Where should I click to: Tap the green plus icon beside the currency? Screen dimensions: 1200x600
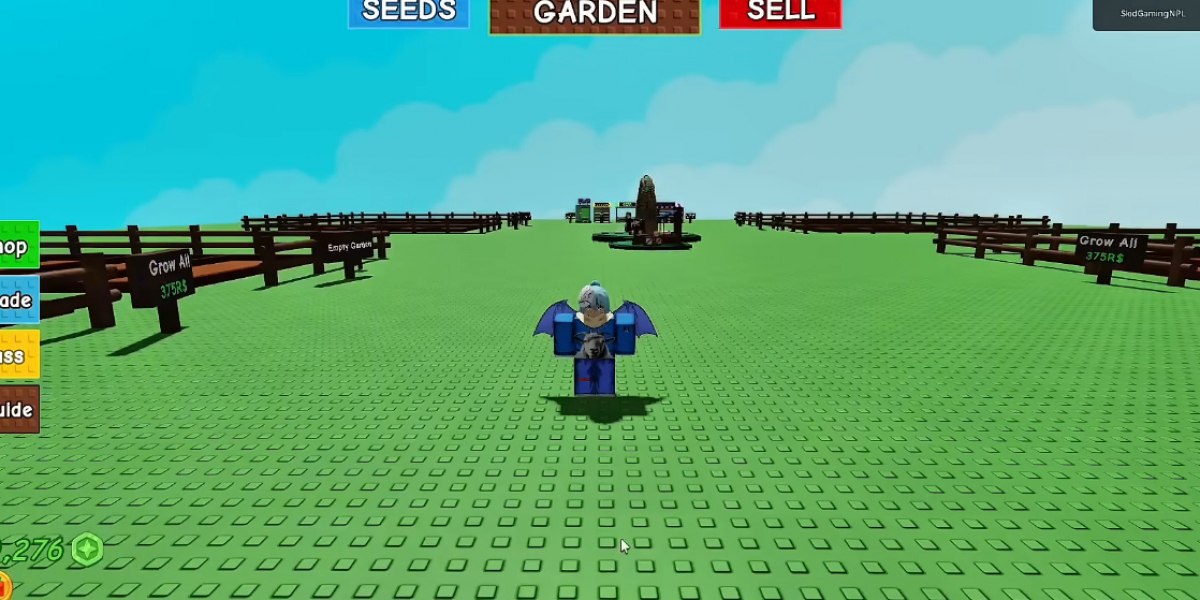[88, 548]
